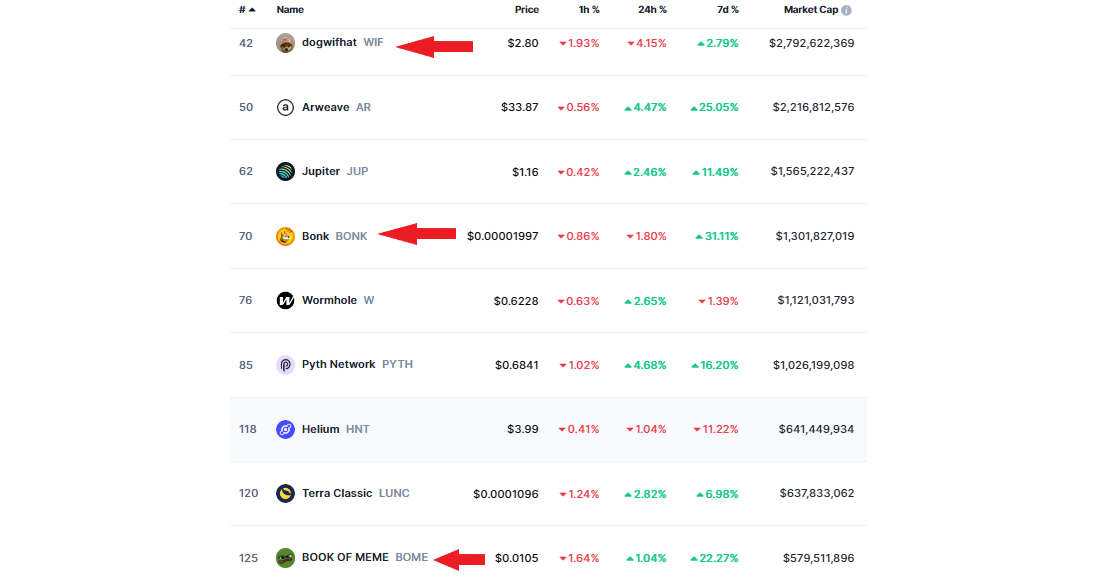
Task: Sort by 1h % change
Action: coord(588,9)
